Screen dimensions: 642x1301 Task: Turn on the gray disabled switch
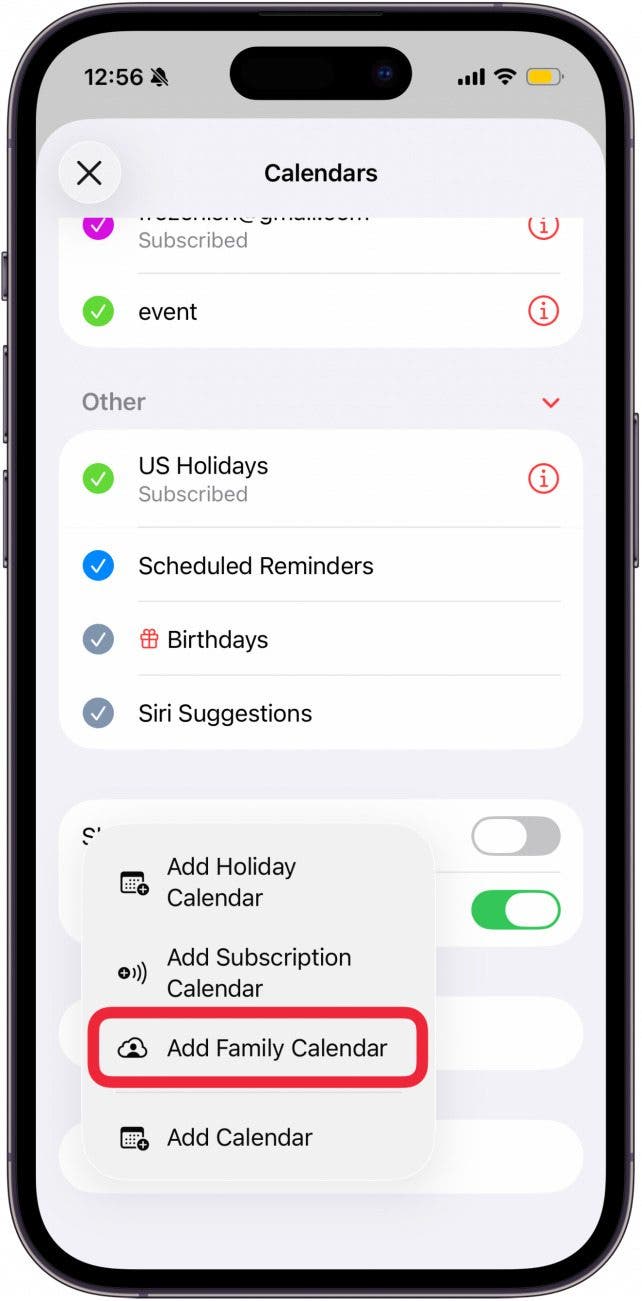(x=516, y=836)
